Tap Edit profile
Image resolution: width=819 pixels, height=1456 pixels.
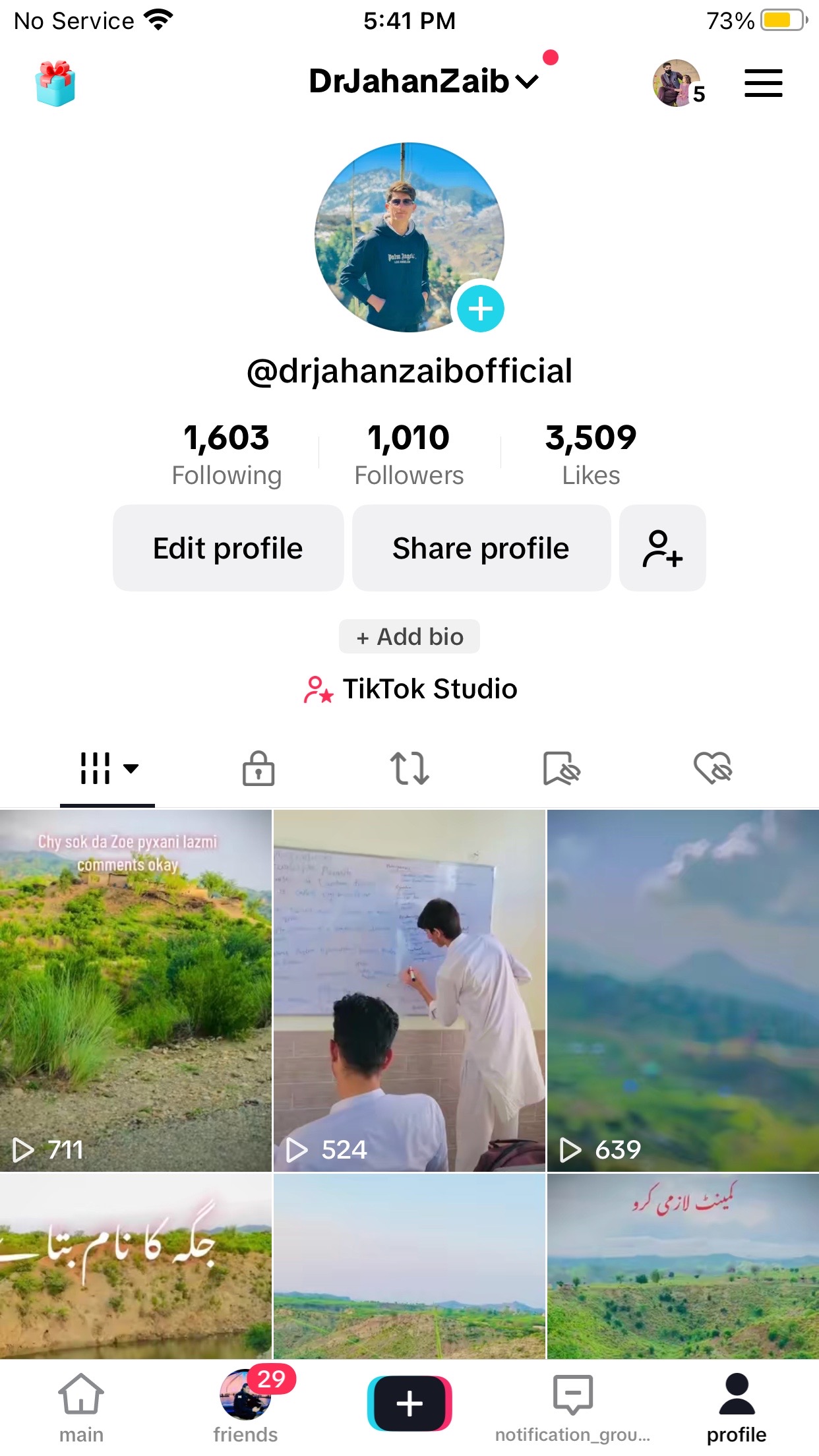tap(228, 548)
